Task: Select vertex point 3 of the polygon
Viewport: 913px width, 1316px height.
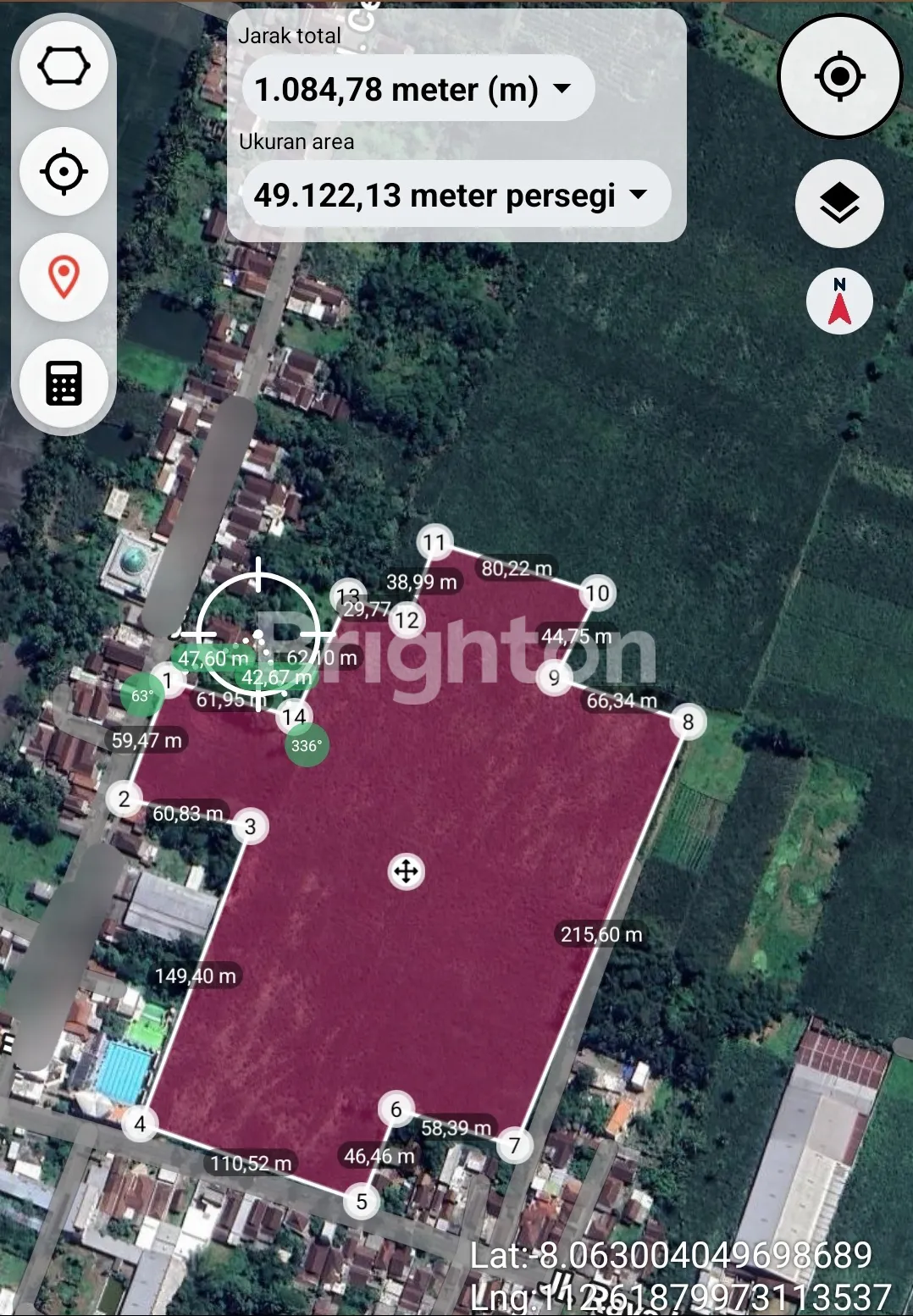Action: [250, 827]
